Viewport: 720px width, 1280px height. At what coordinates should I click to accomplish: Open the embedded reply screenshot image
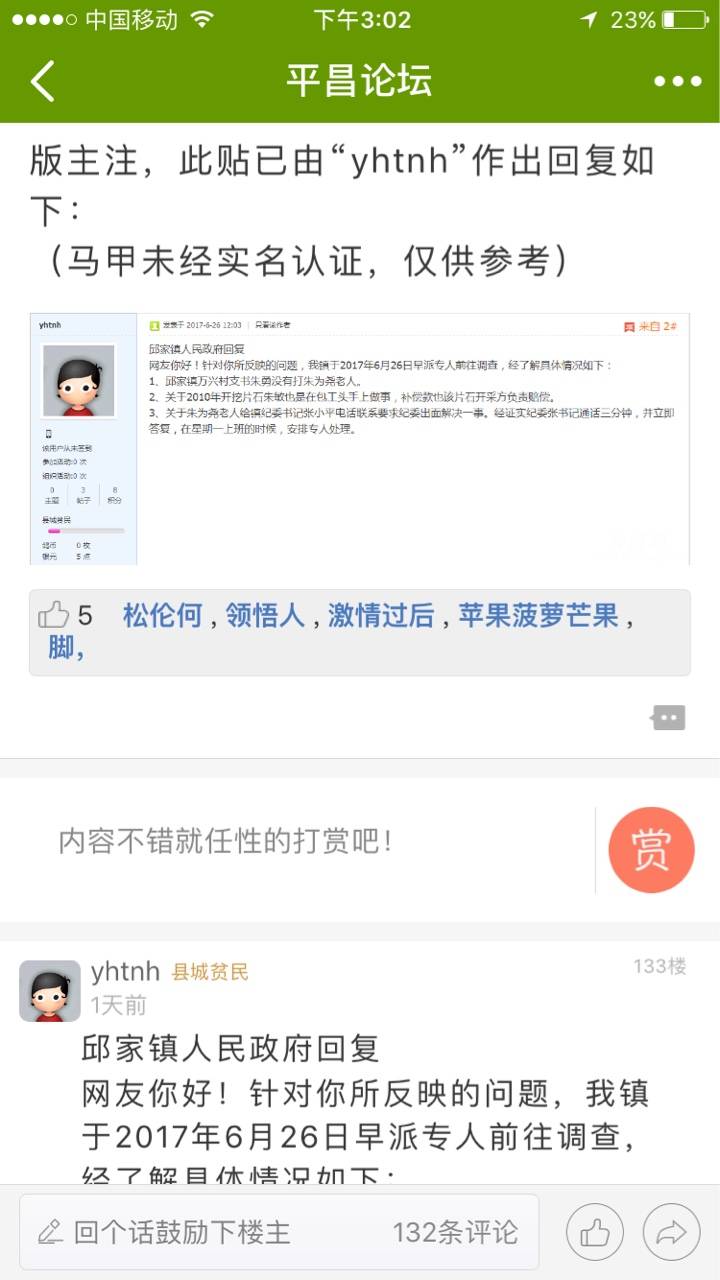[x=359, y=438]
